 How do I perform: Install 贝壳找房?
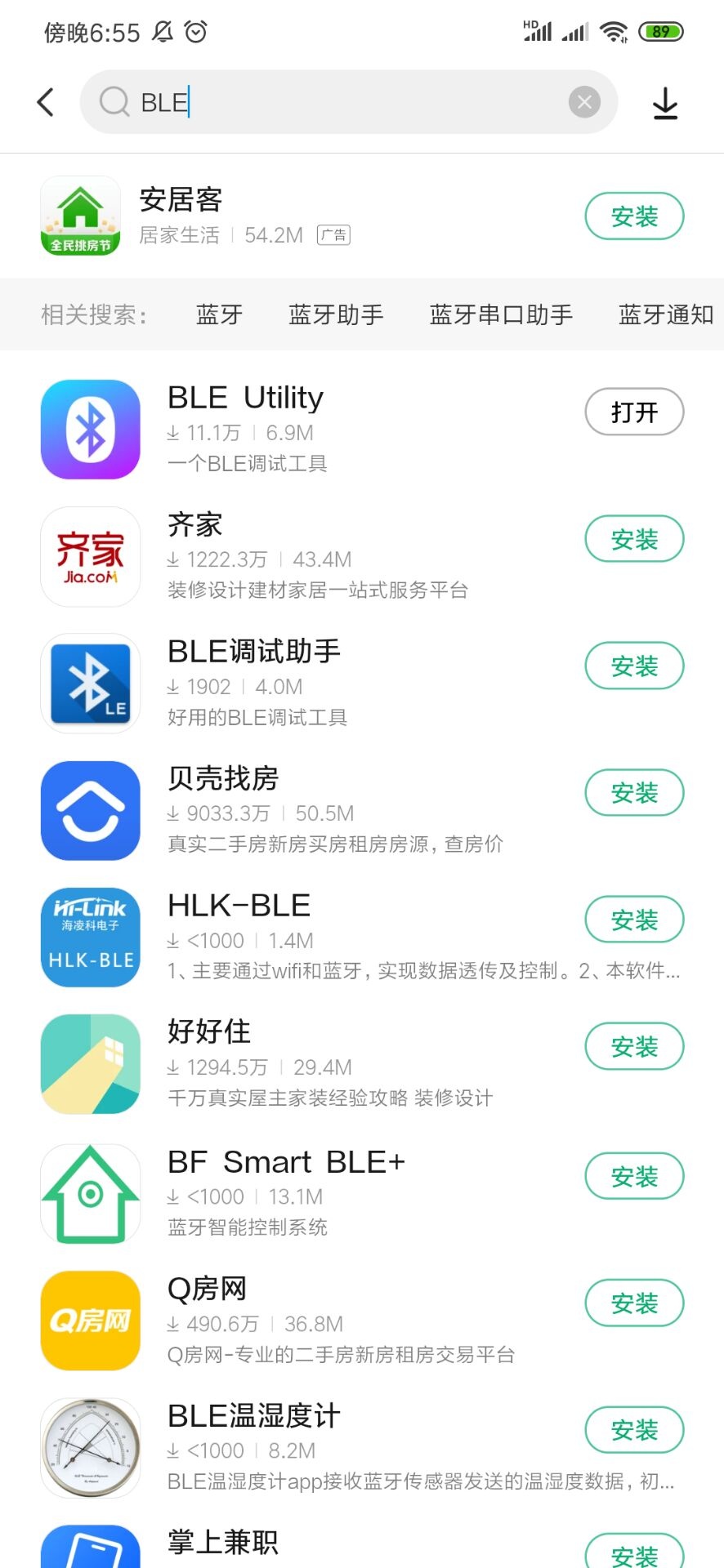(634, 793)
